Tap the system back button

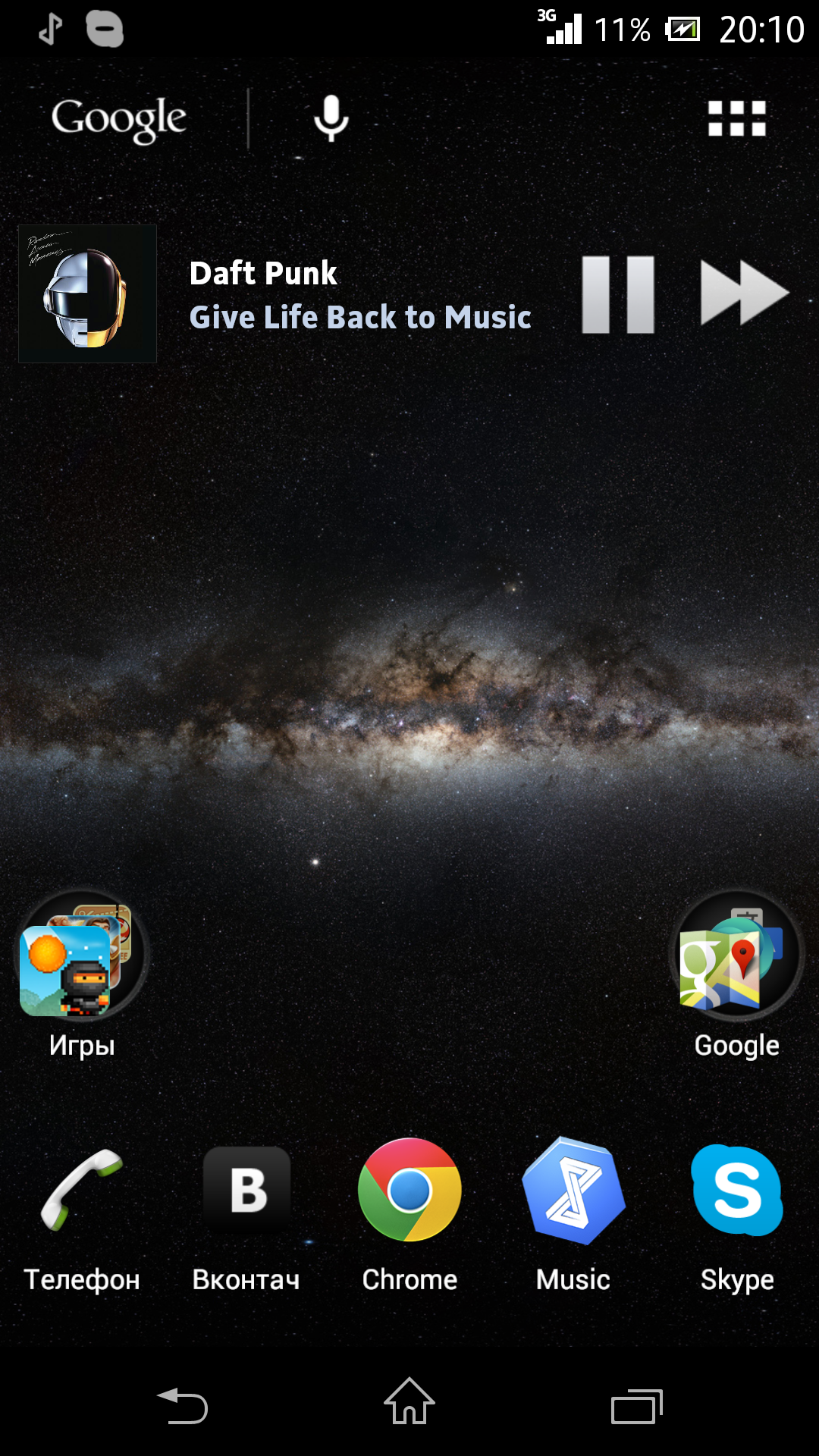click(183, 1406)
